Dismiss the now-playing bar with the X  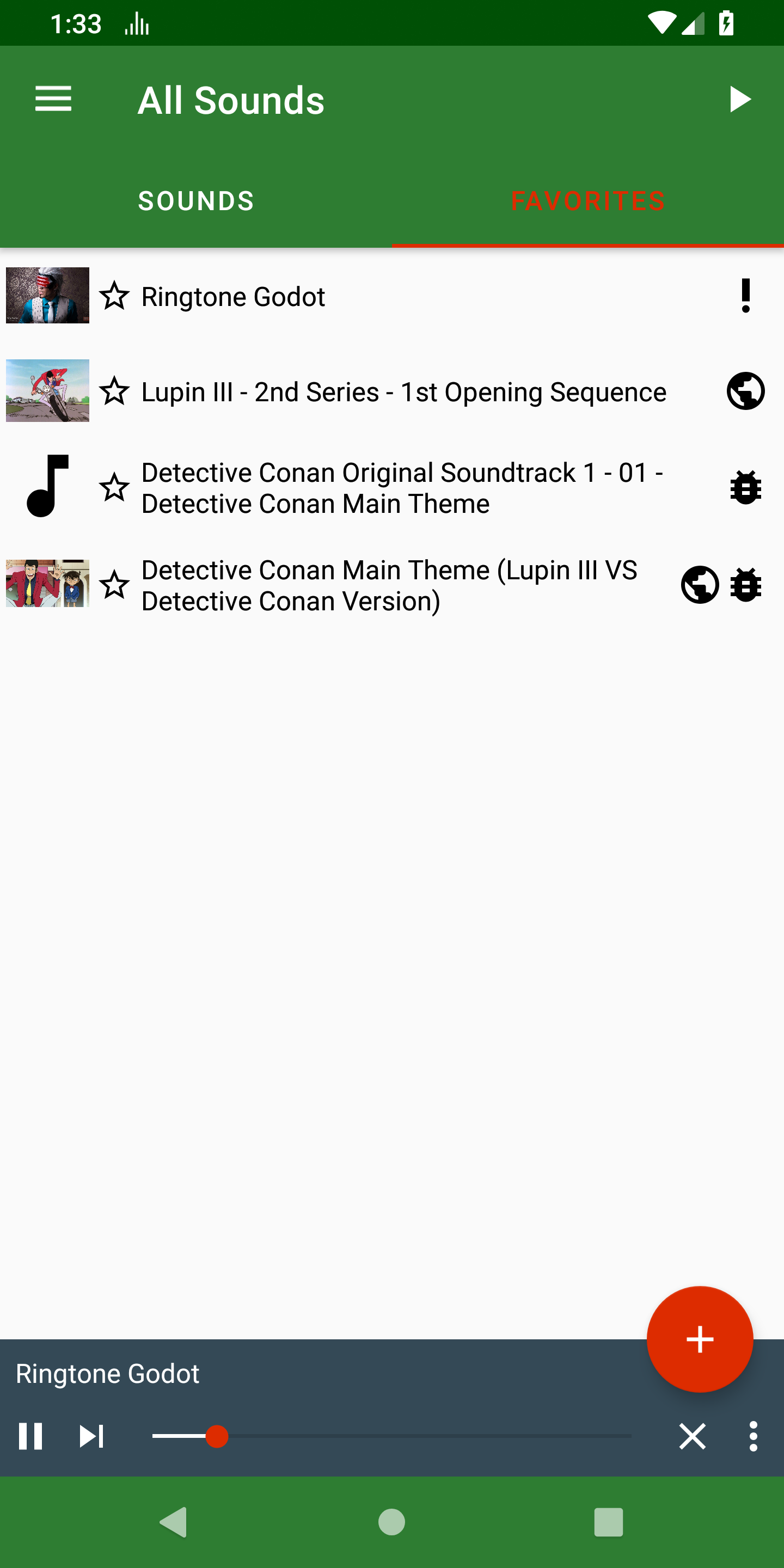(692, 1437)
